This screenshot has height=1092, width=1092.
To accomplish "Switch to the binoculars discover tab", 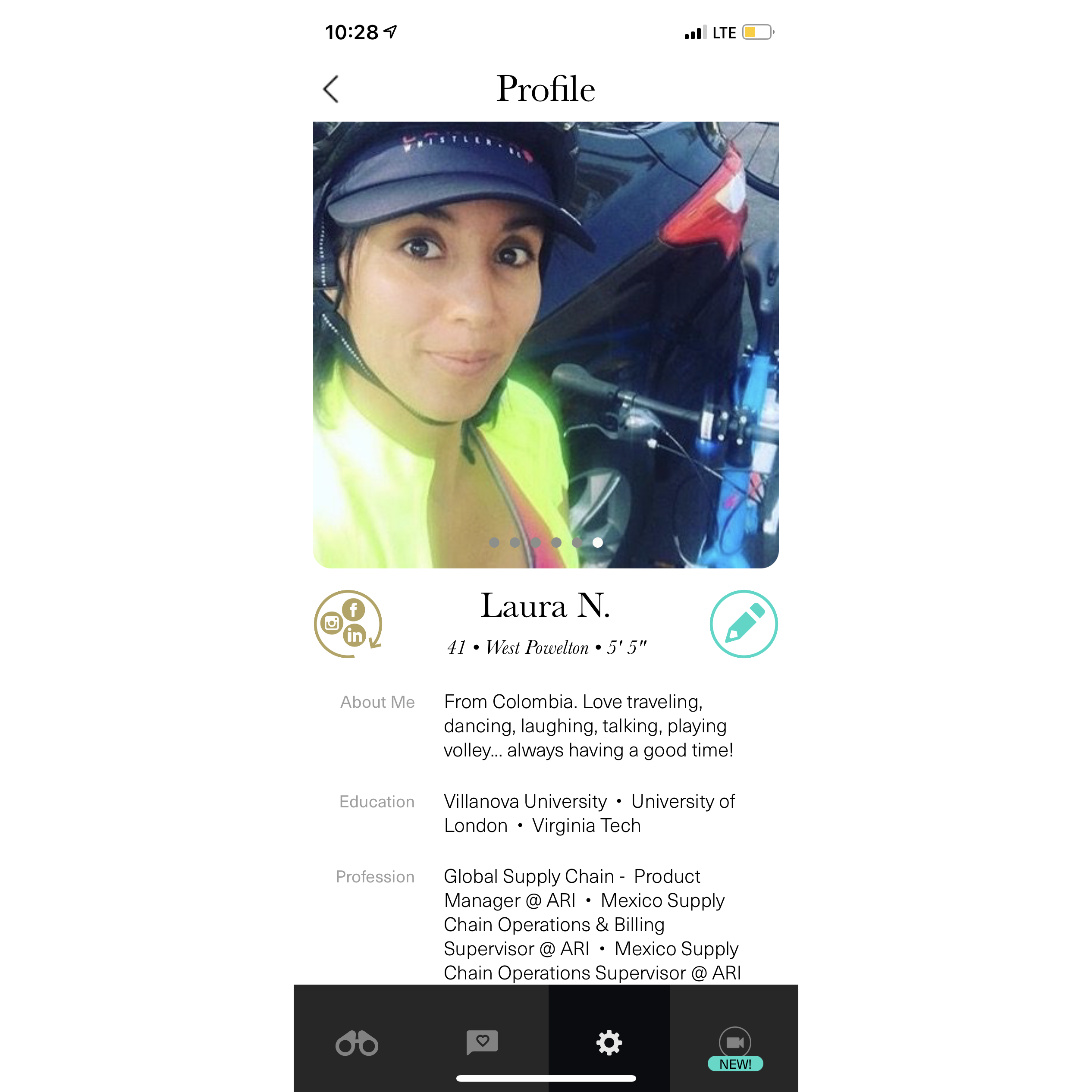I will pos(357,1043).
